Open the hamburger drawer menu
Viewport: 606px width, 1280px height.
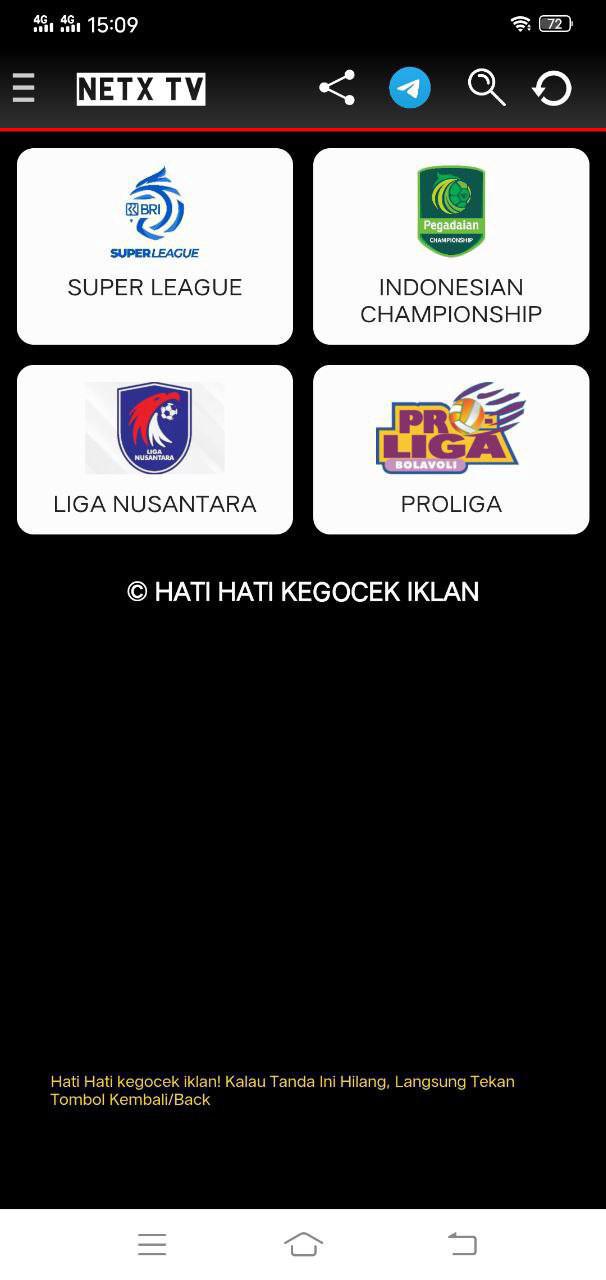[24, 88]
